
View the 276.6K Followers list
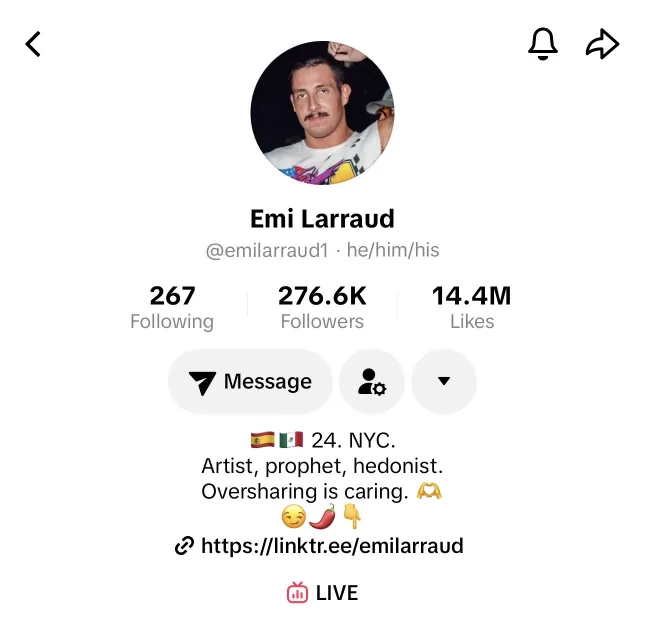322,307
